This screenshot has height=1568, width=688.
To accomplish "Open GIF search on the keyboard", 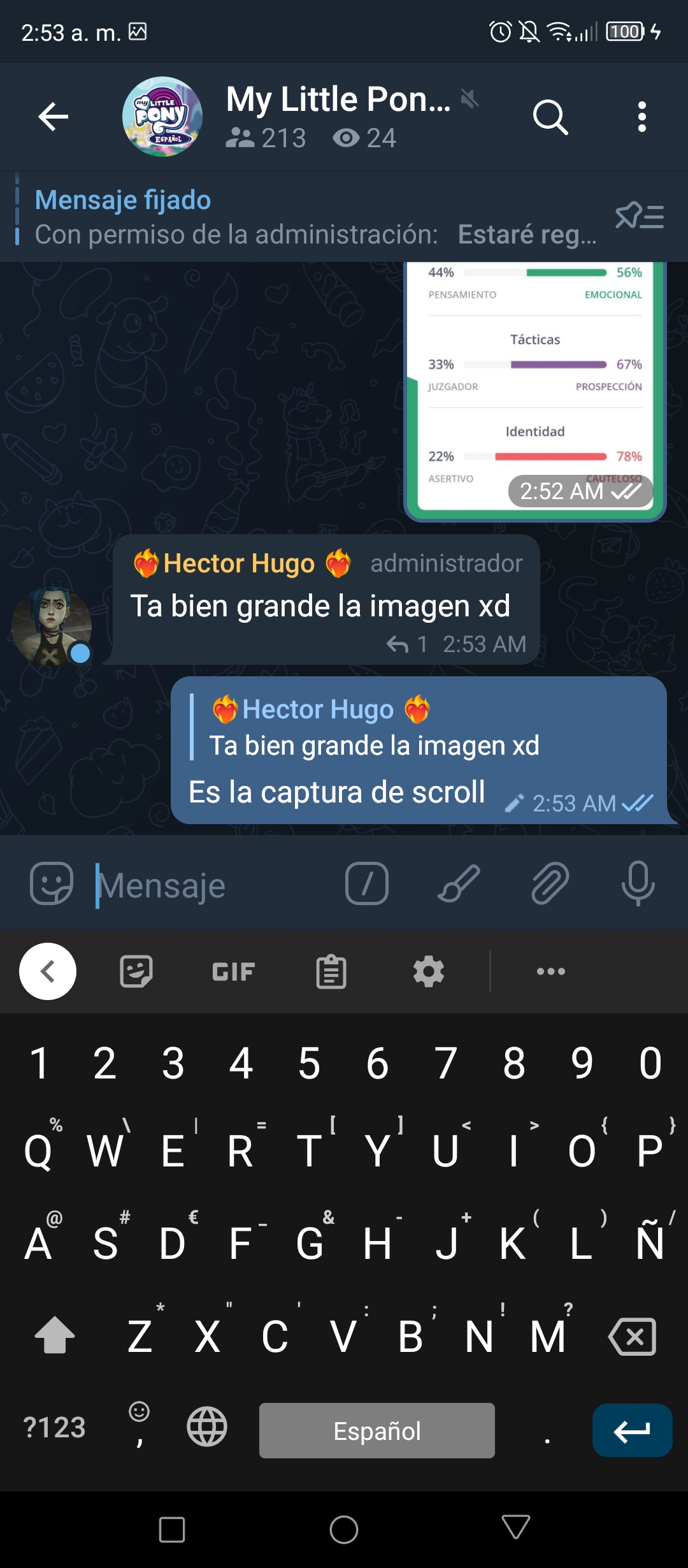I will tap(234, 971).
